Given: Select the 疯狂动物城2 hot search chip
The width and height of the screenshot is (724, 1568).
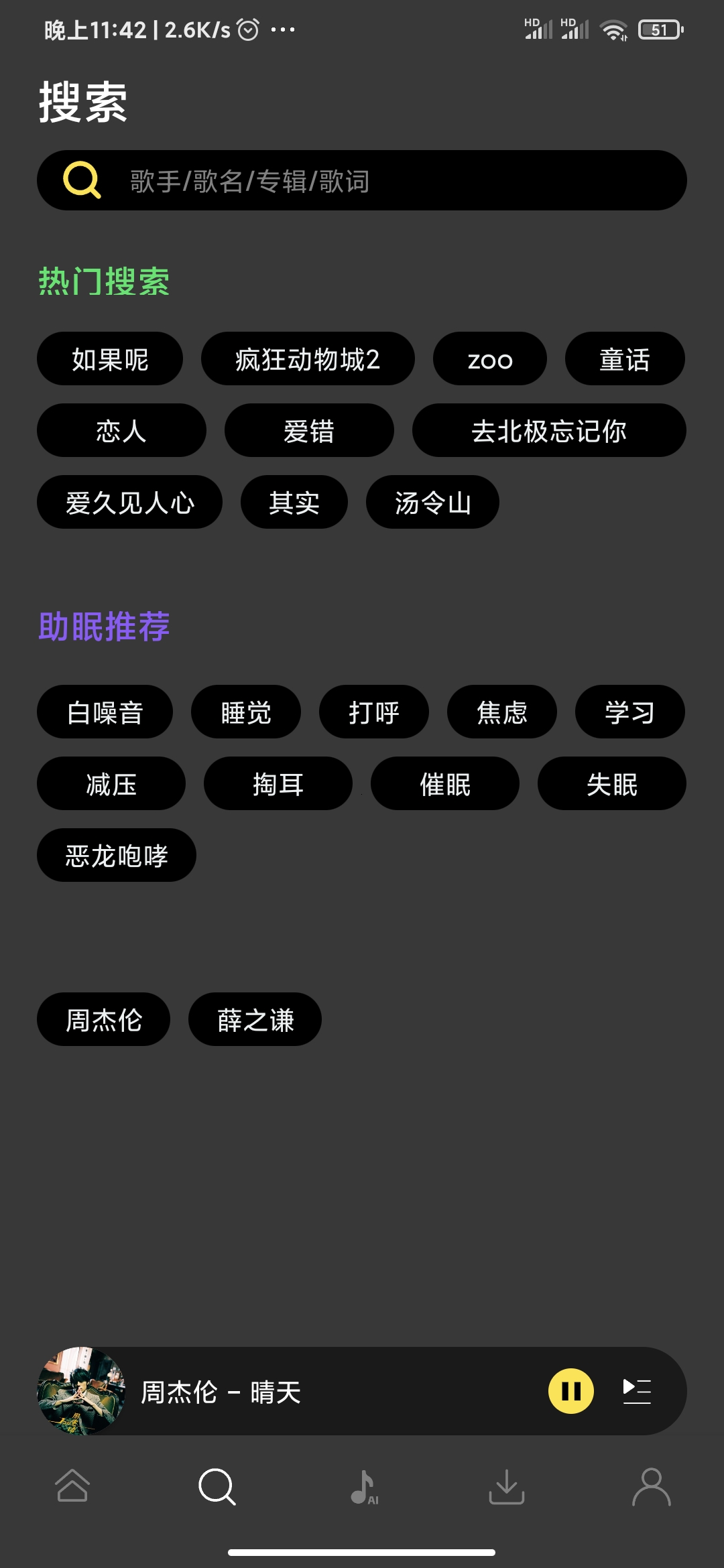Looking at the screenshot, I should (x=308, y=359).
